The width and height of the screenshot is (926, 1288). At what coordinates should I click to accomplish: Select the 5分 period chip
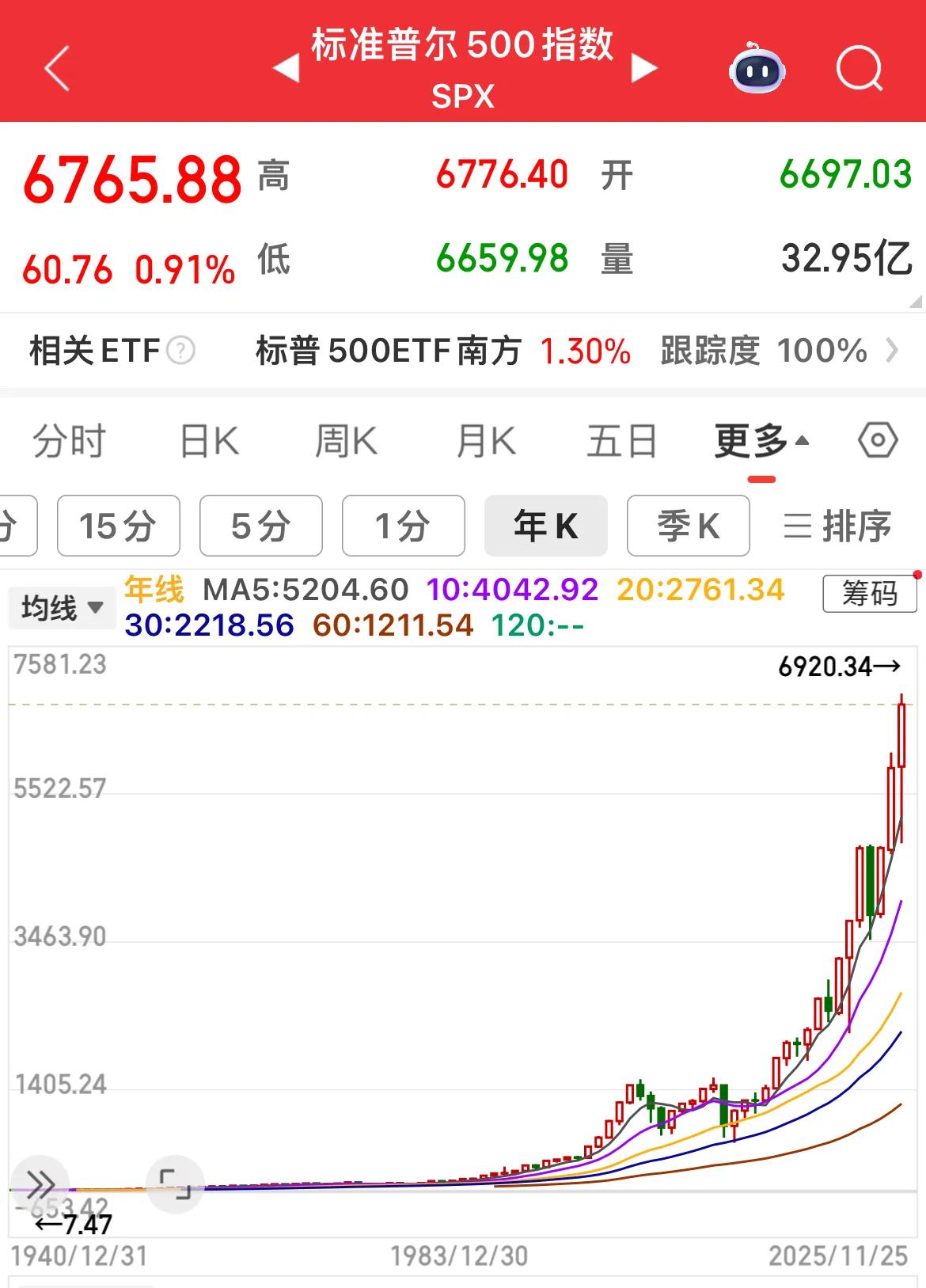point(261,526)
